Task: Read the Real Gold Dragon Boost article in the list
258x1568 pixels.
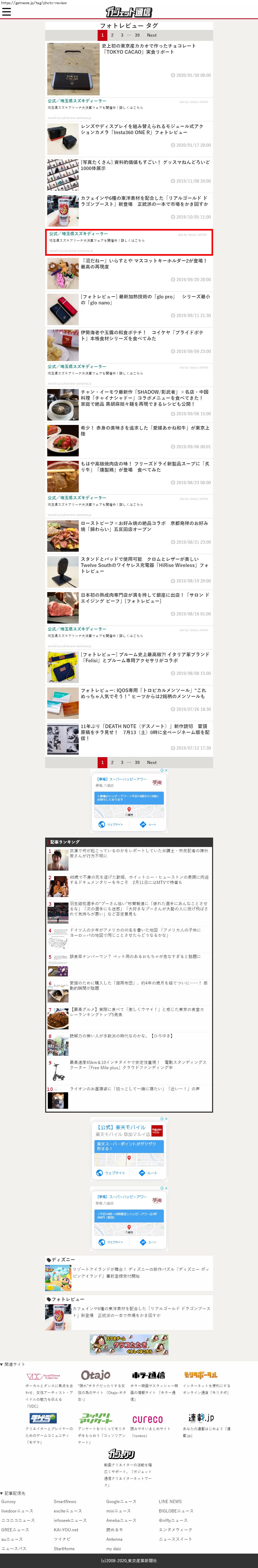Action: point(144,201)
